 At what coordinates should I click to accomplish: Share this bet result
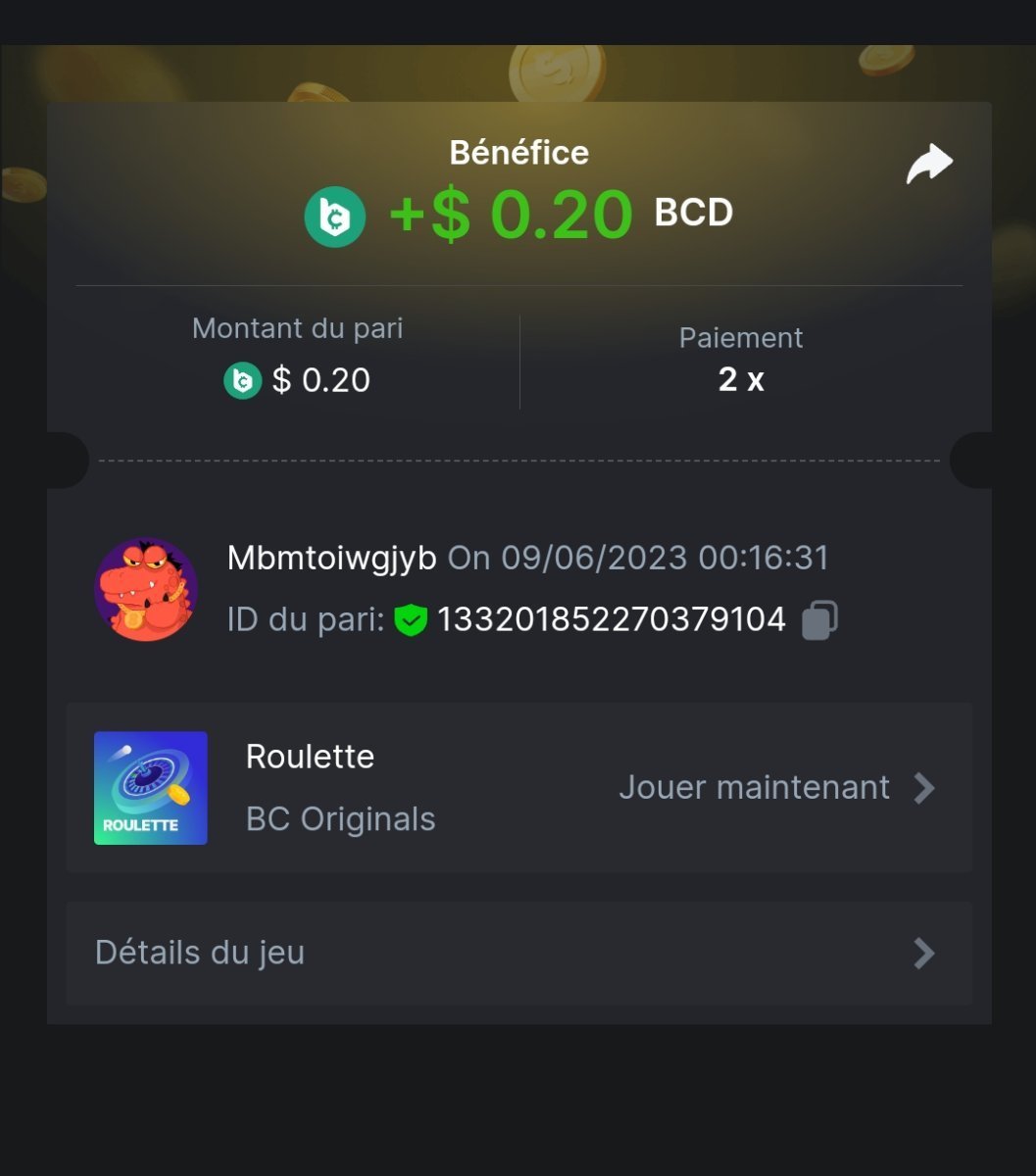[929, 164]
